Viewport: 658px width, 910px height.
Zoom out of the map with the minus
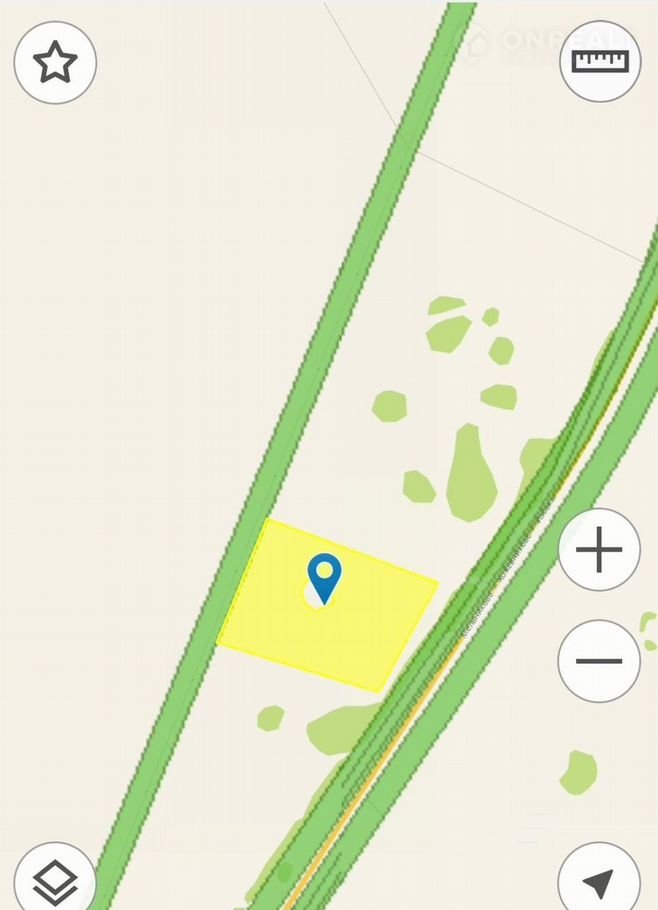click(599, 661)
